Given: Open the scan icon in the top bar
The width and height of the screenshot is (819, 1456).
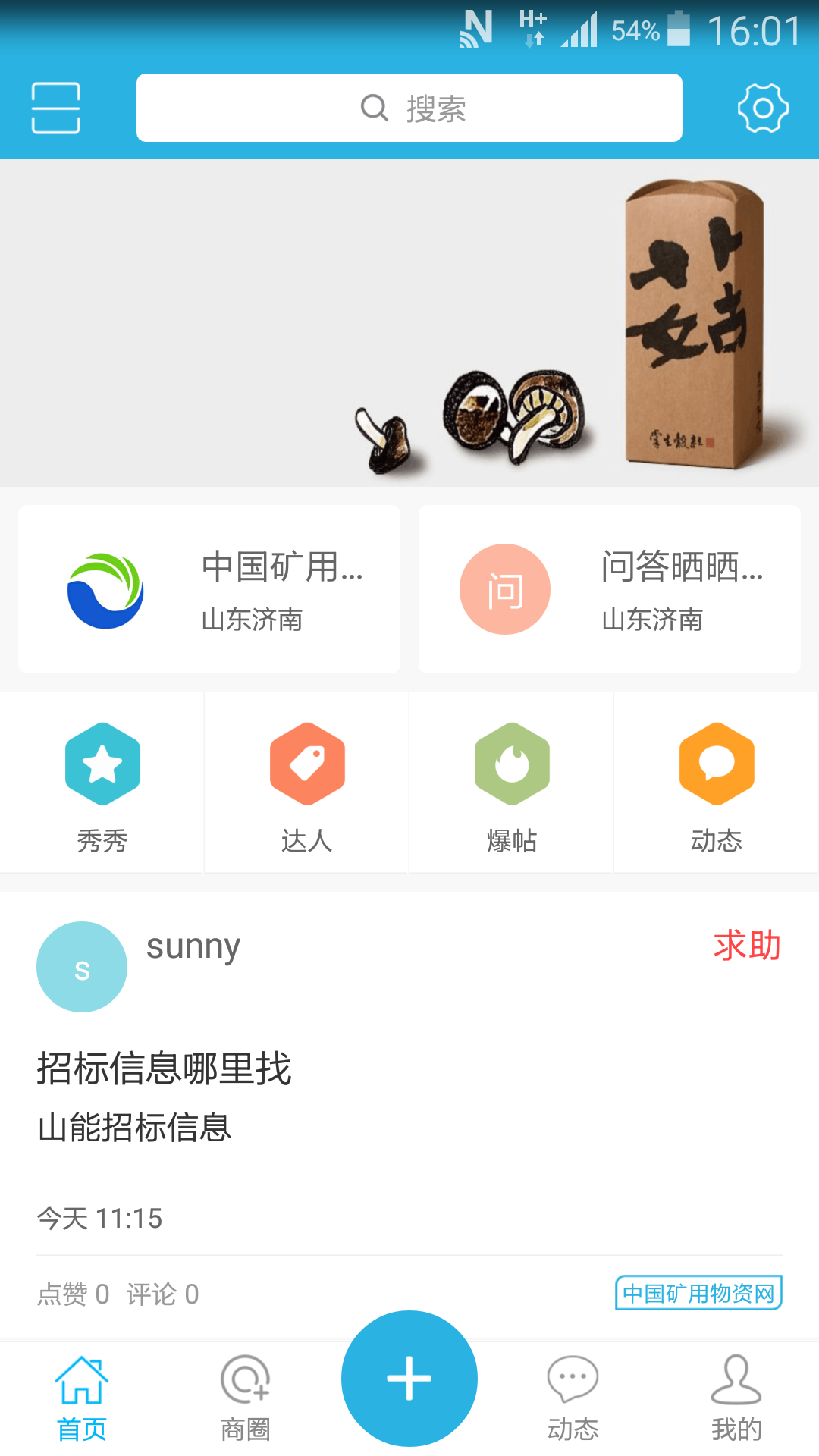Looking at the screenshot, I should 55,108.
